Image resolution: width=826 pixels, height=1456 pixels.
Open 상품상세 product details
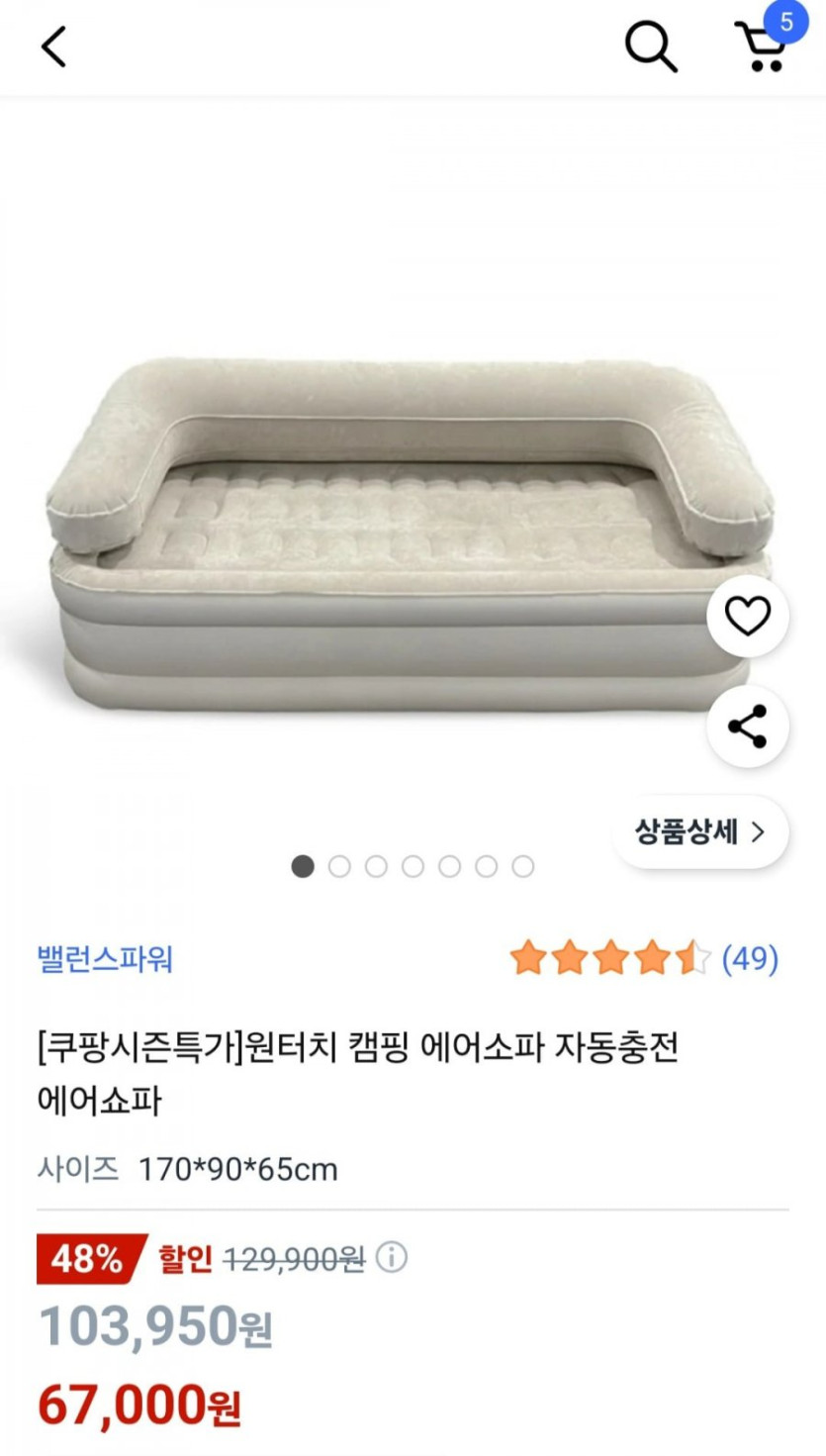point(699,831)
